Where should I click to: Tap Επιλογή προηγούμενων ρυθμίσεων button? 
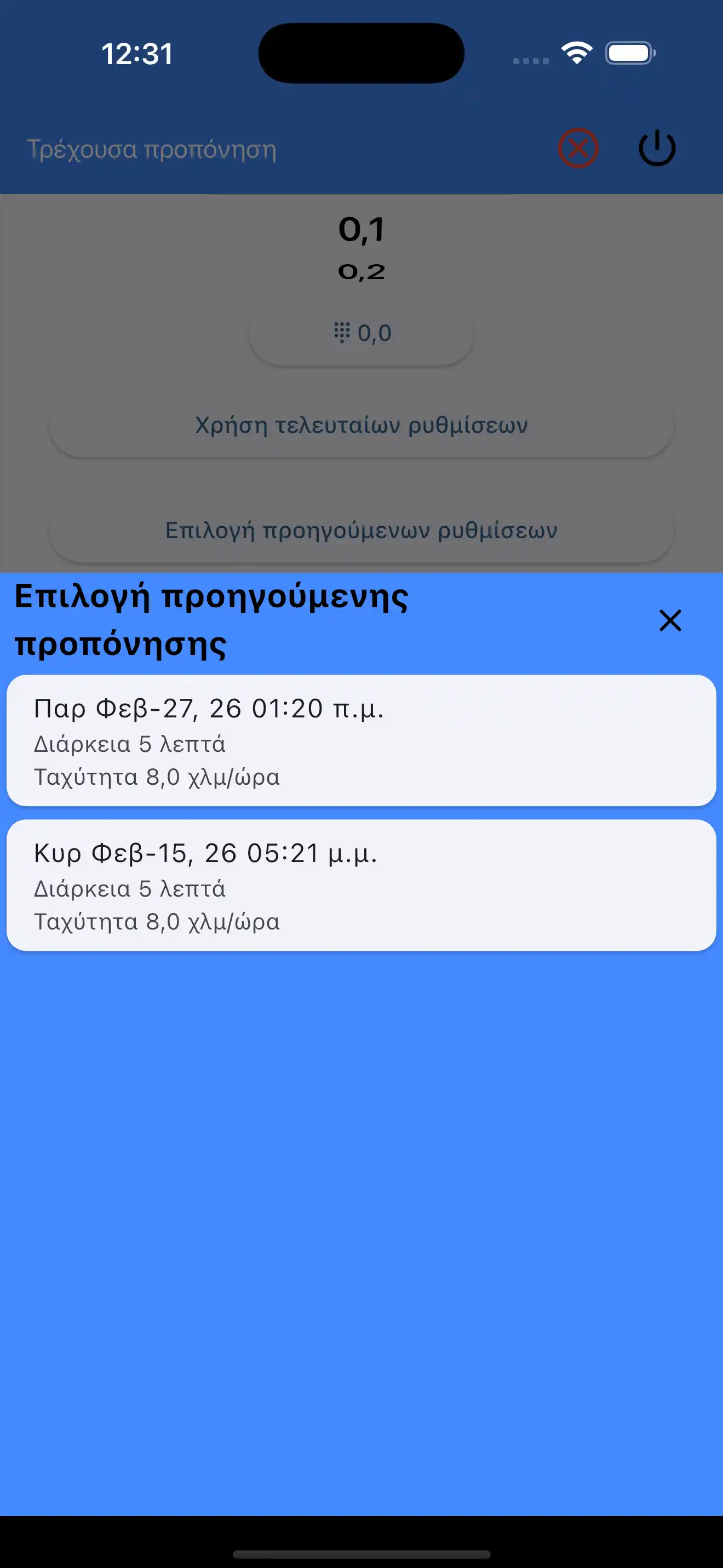(361, 530)
